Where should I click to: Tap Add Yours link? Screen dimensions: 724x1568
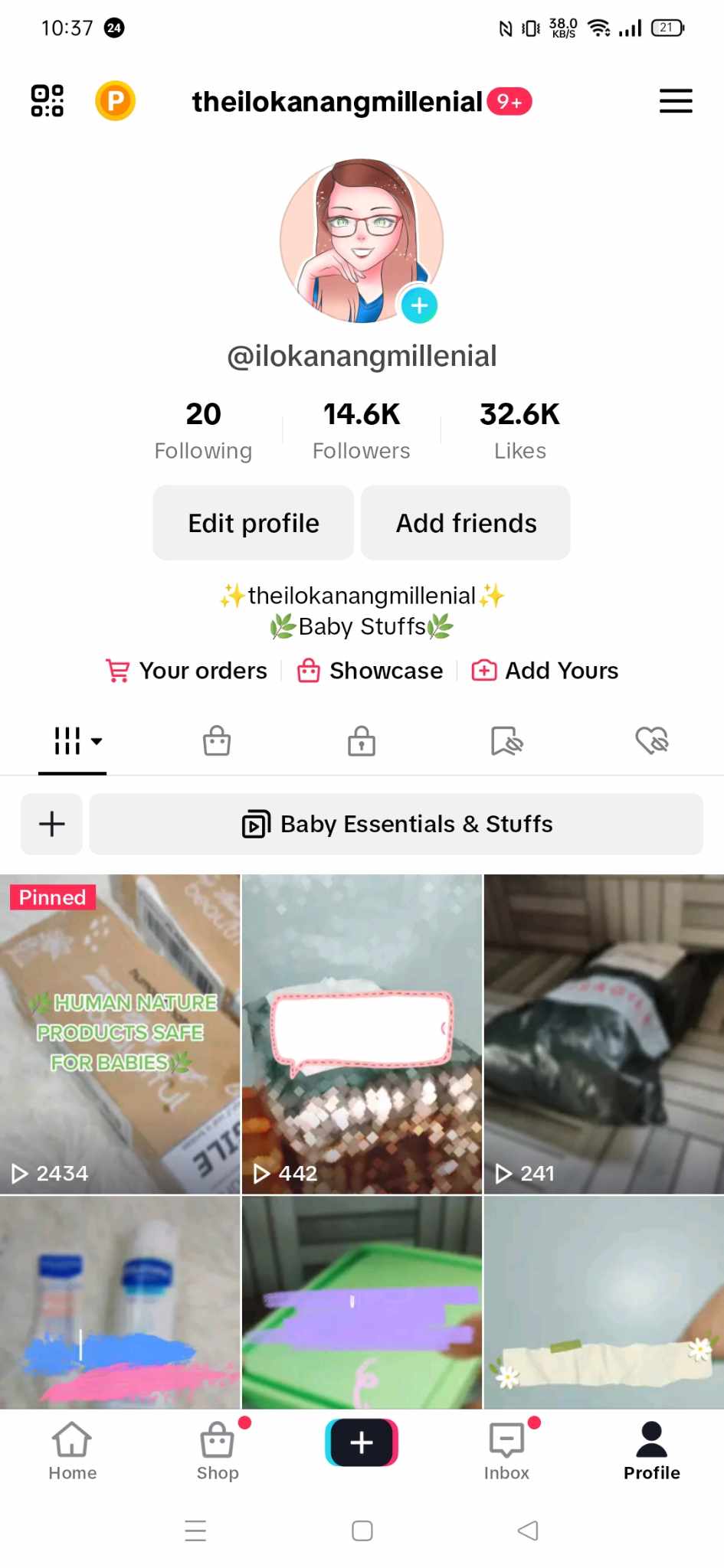pyautogui.click(x=545, y=671)
